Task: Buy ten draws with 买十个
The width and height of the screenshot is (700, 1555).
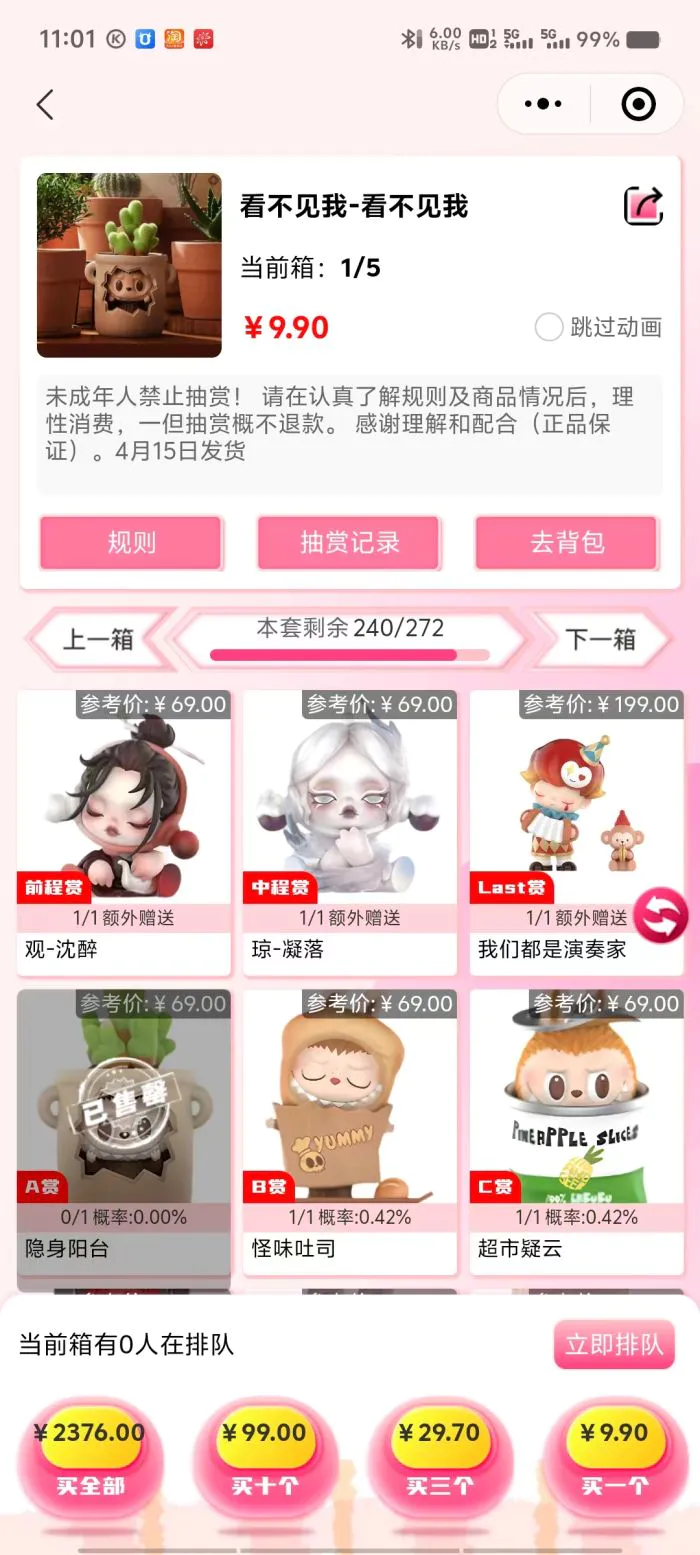Action: click(x=265, y=1457)
